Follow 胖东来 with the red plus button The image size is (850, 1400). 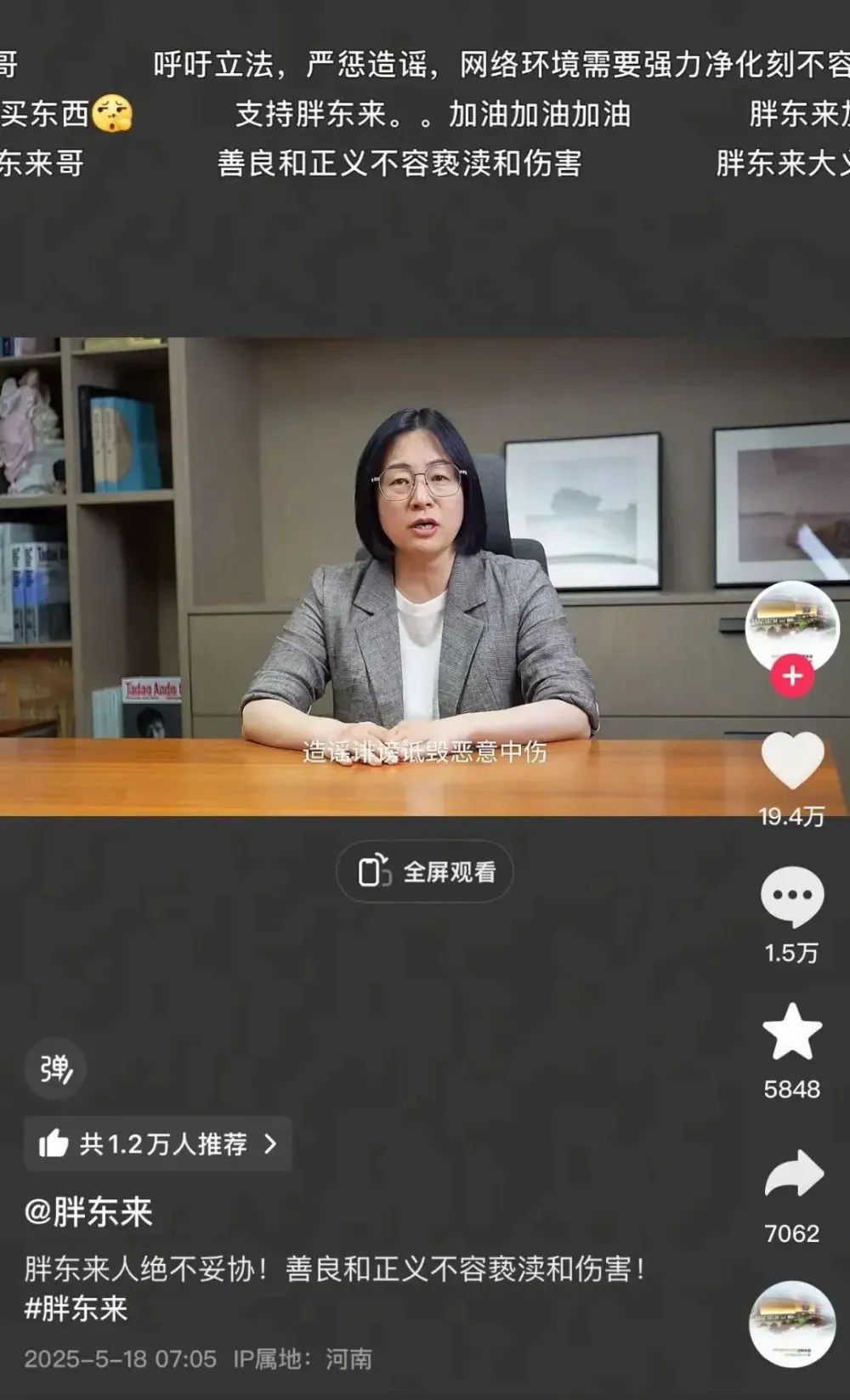click(792, 677)
